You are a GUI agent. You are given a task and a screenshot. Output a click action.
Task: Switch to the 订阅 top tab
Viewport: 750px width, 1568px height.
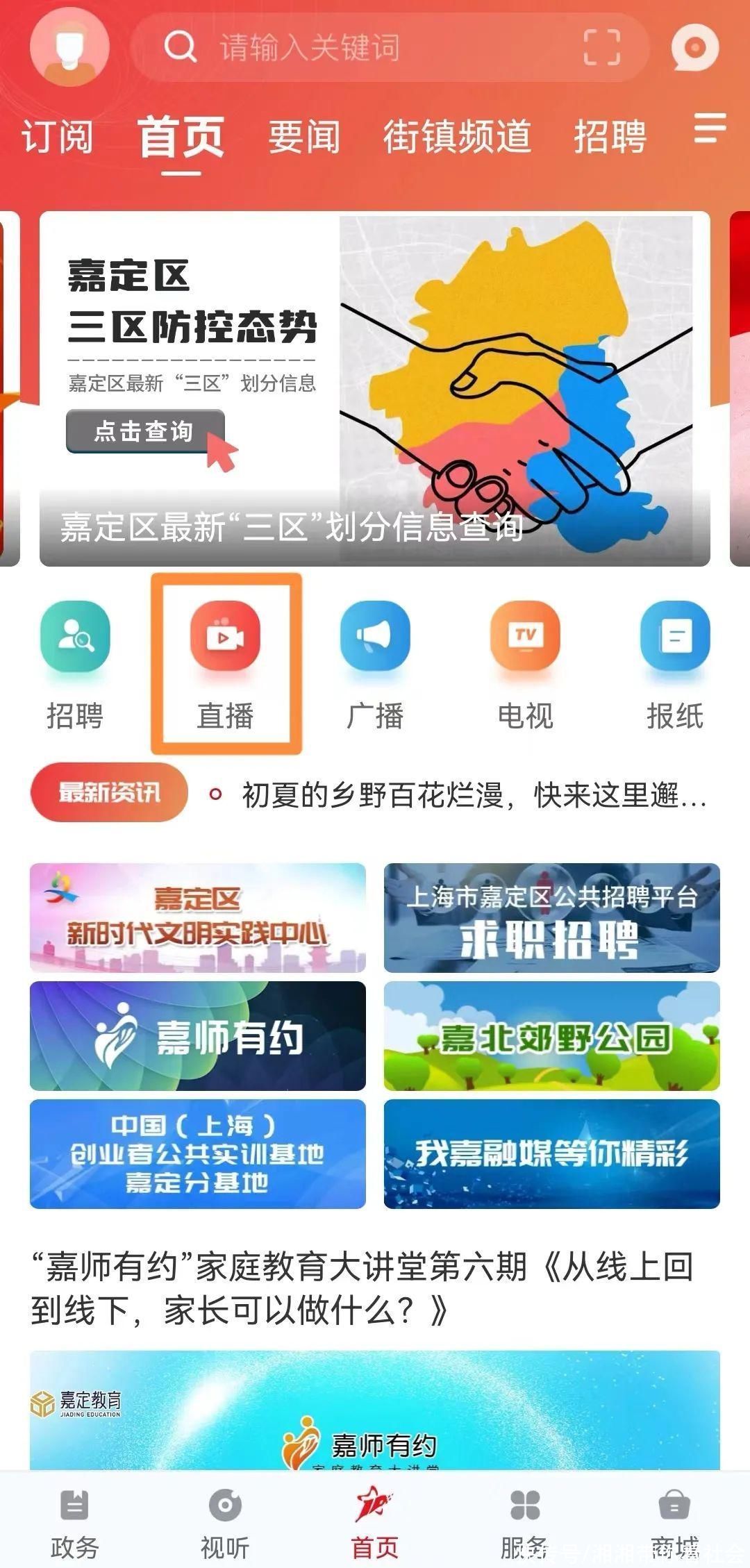pos(57,136)
